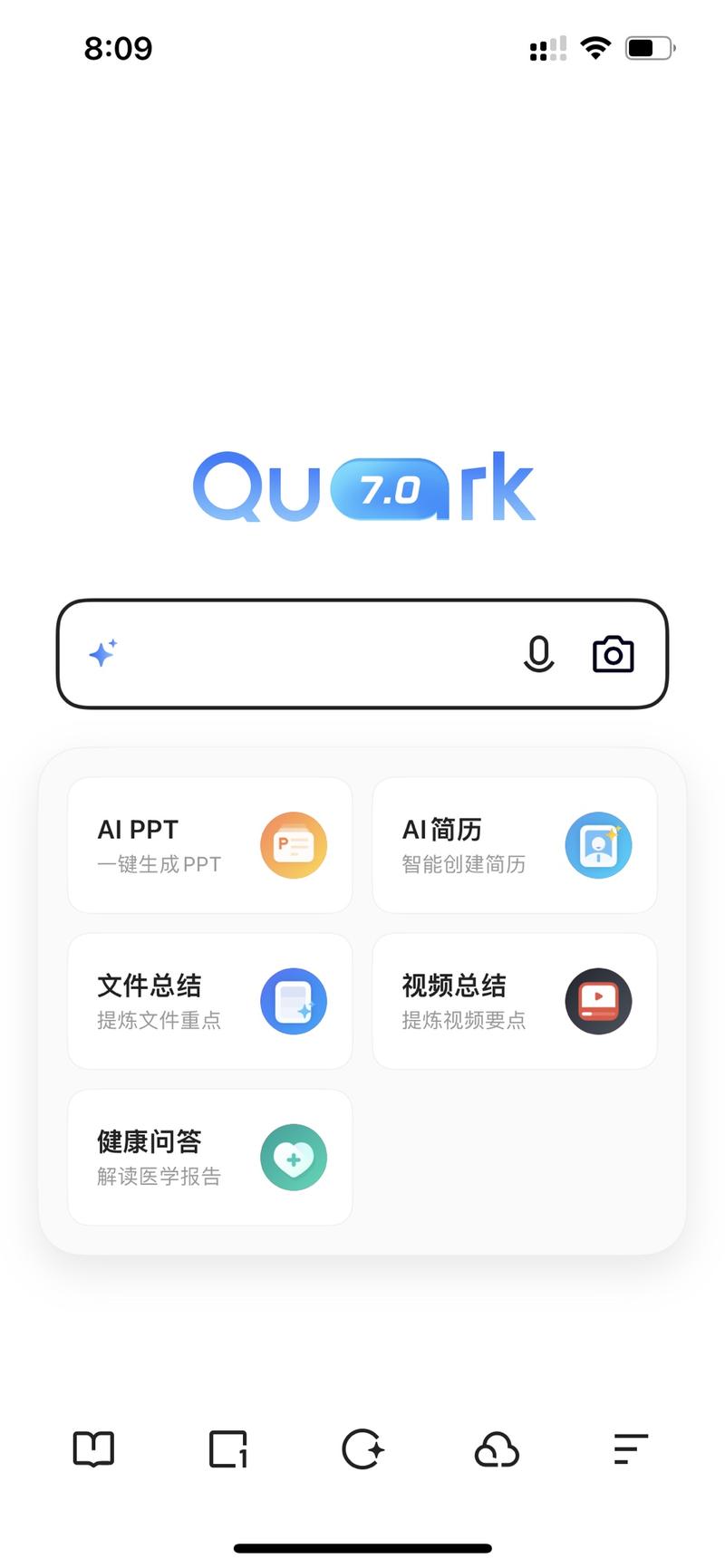
Task: Start voice search with the microphone
Action: click(x=539, y=654)
